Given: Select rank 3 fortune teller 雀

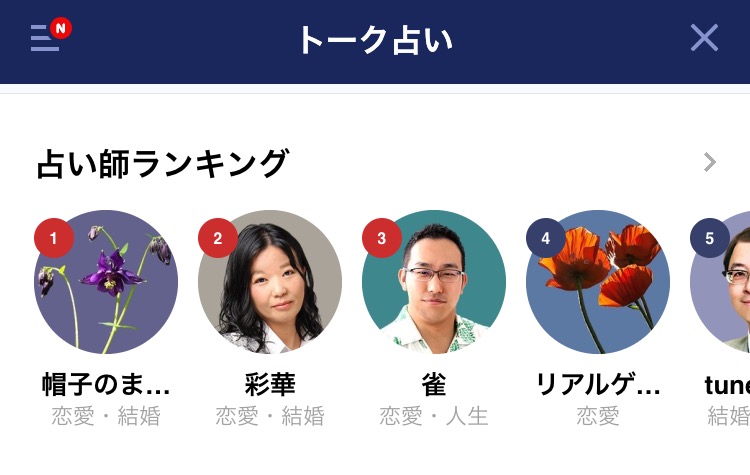Looking at the screenshot, I should (x=434, y=282).
